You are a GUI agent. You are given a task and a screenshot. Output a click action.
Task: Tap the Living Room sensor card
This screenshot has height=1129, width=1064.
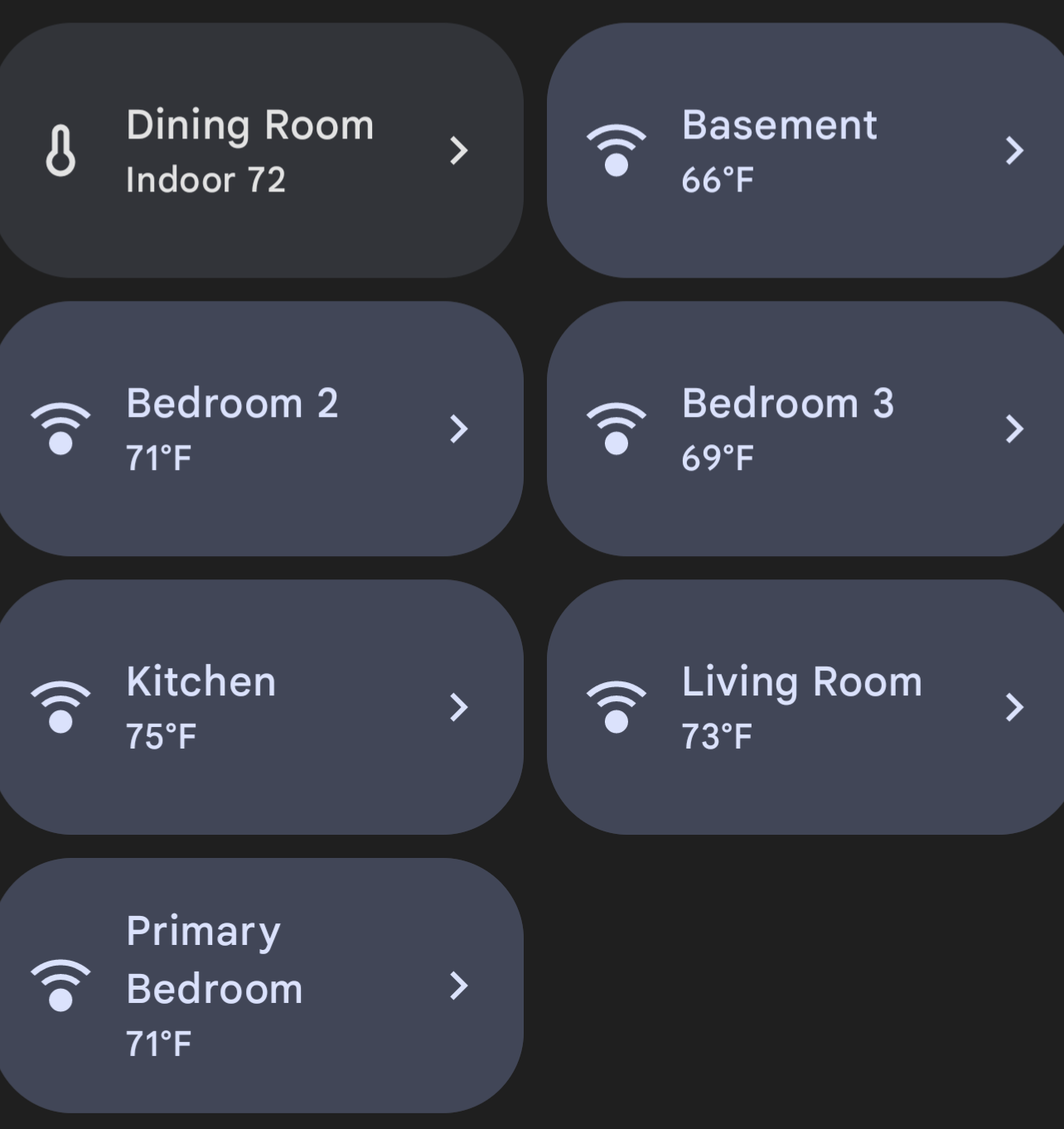coord(804,707)
